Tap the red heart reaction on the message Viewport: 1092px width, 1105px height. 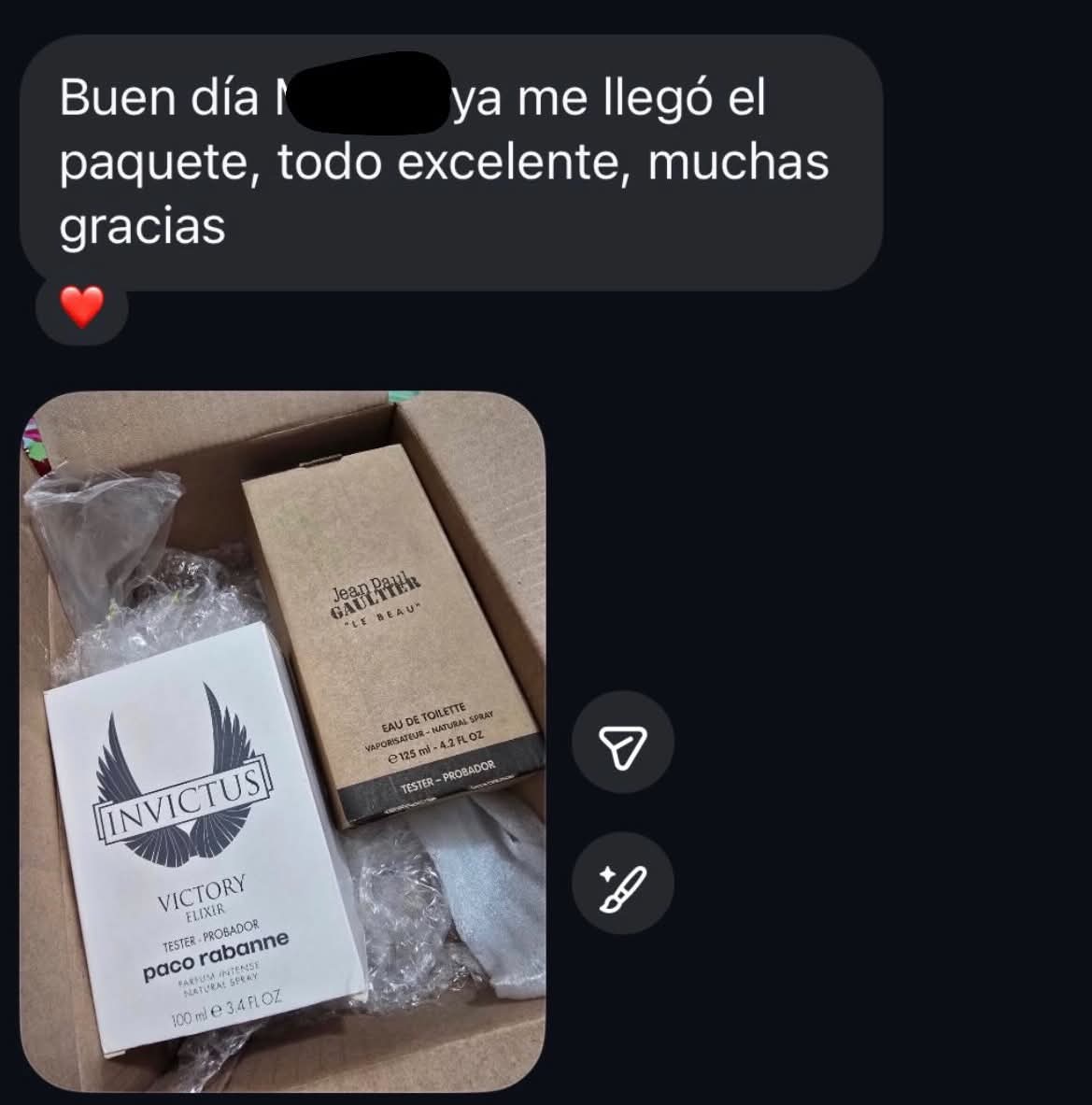[x=82, y=307]
